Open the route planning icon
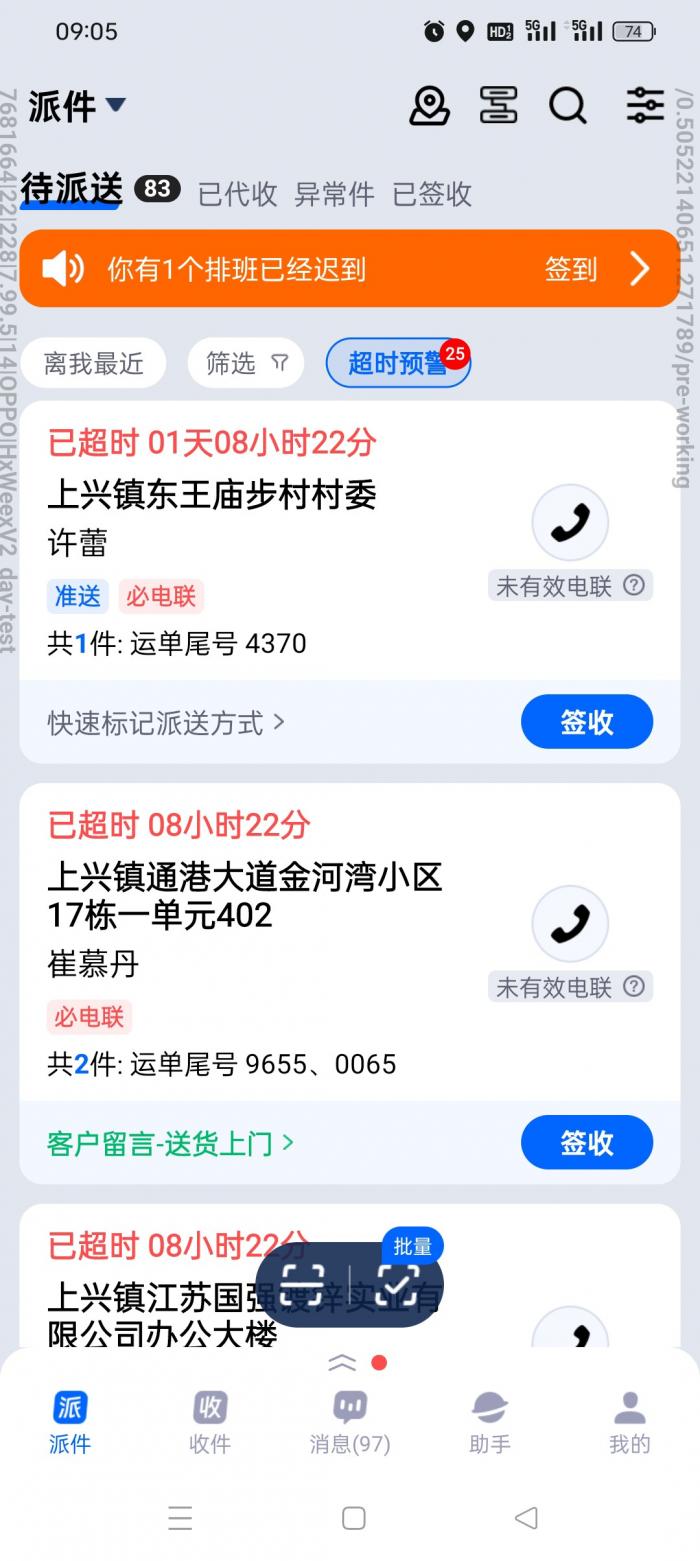This screenshot has width=700, height=1561. click(x=498, y=105)
